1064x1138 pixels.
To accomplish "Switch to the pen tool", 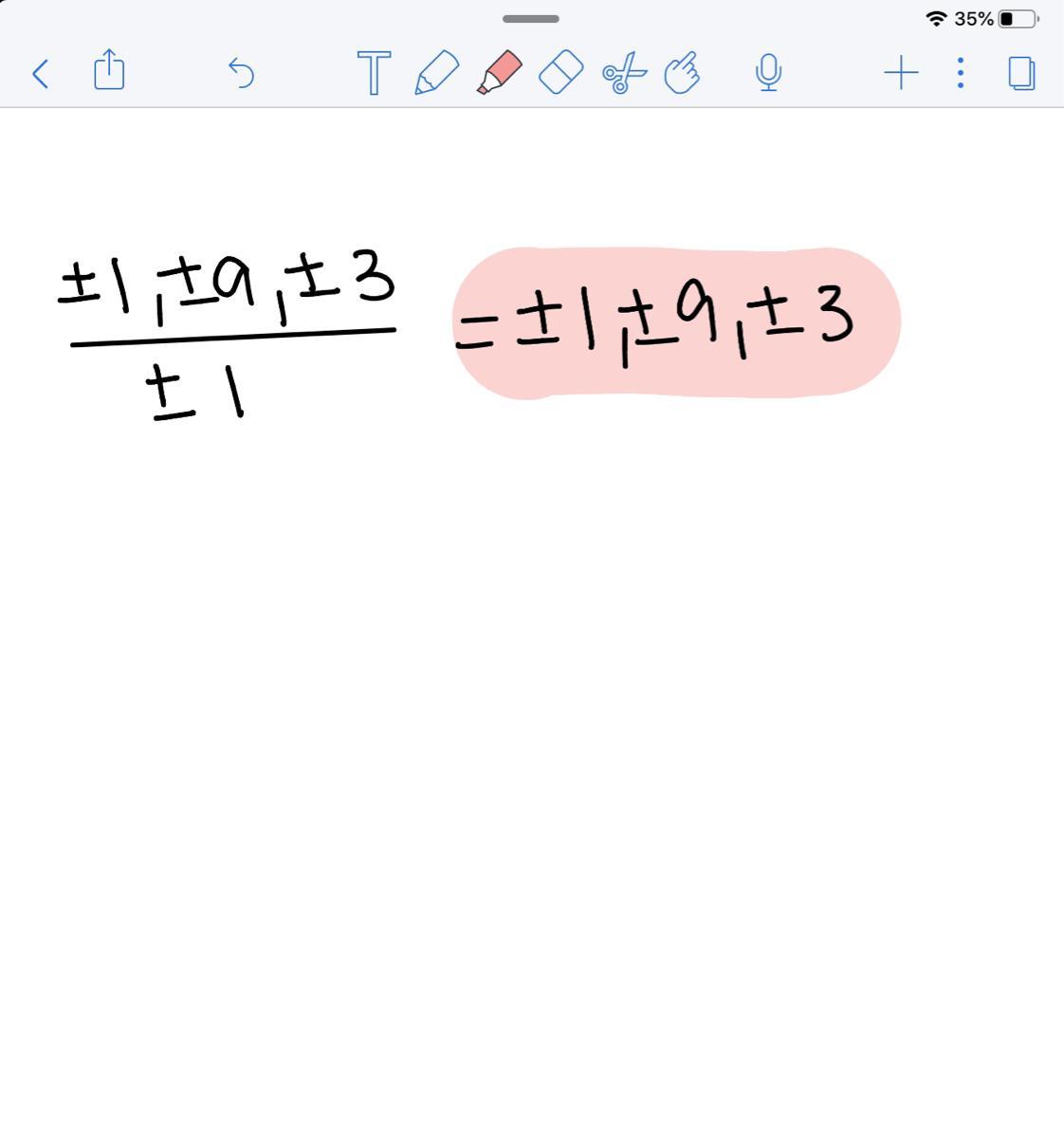I will 436,73.
